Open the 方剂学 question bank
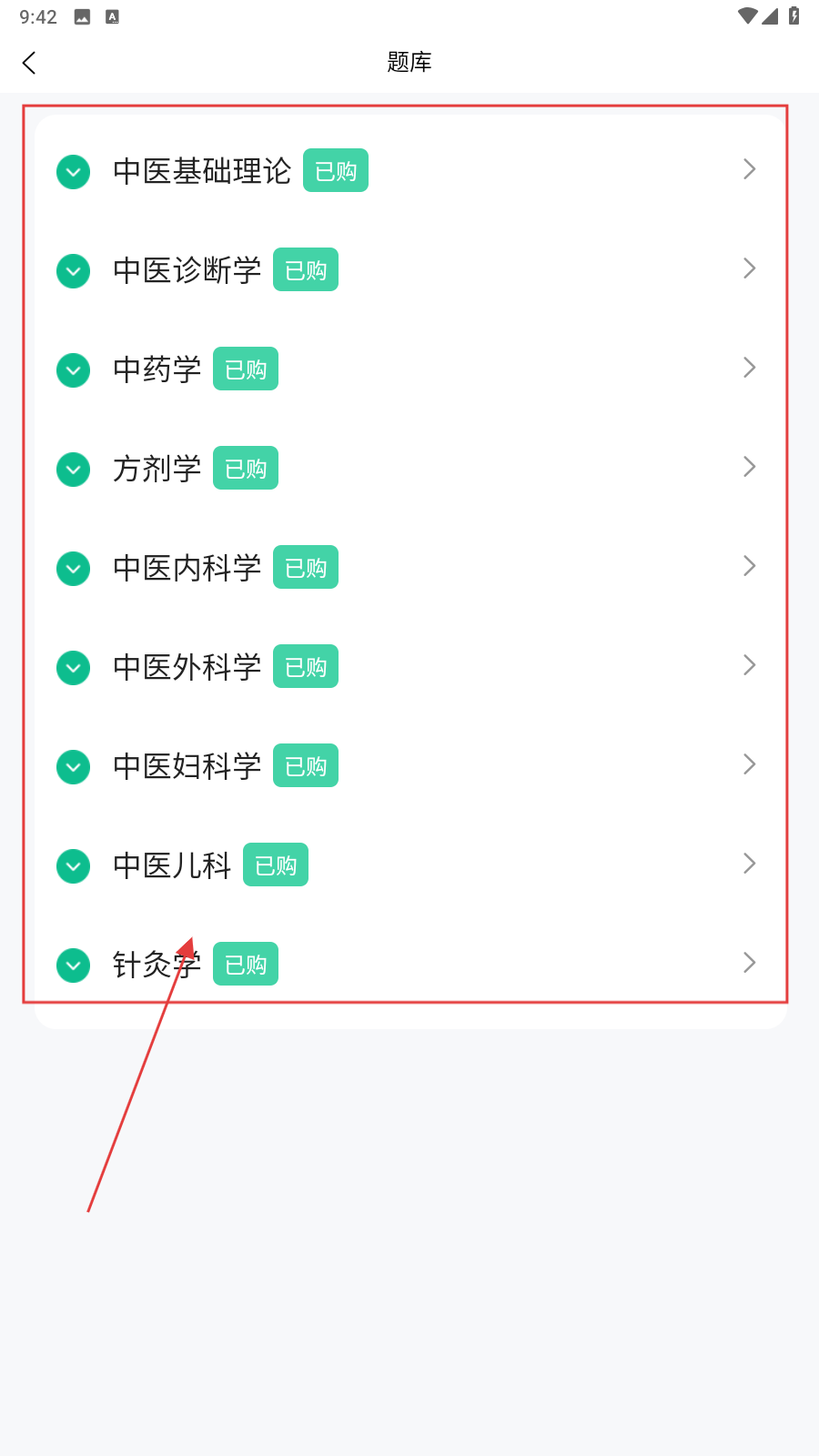This screenshot has height=1456, width=819. pos(157,469)
